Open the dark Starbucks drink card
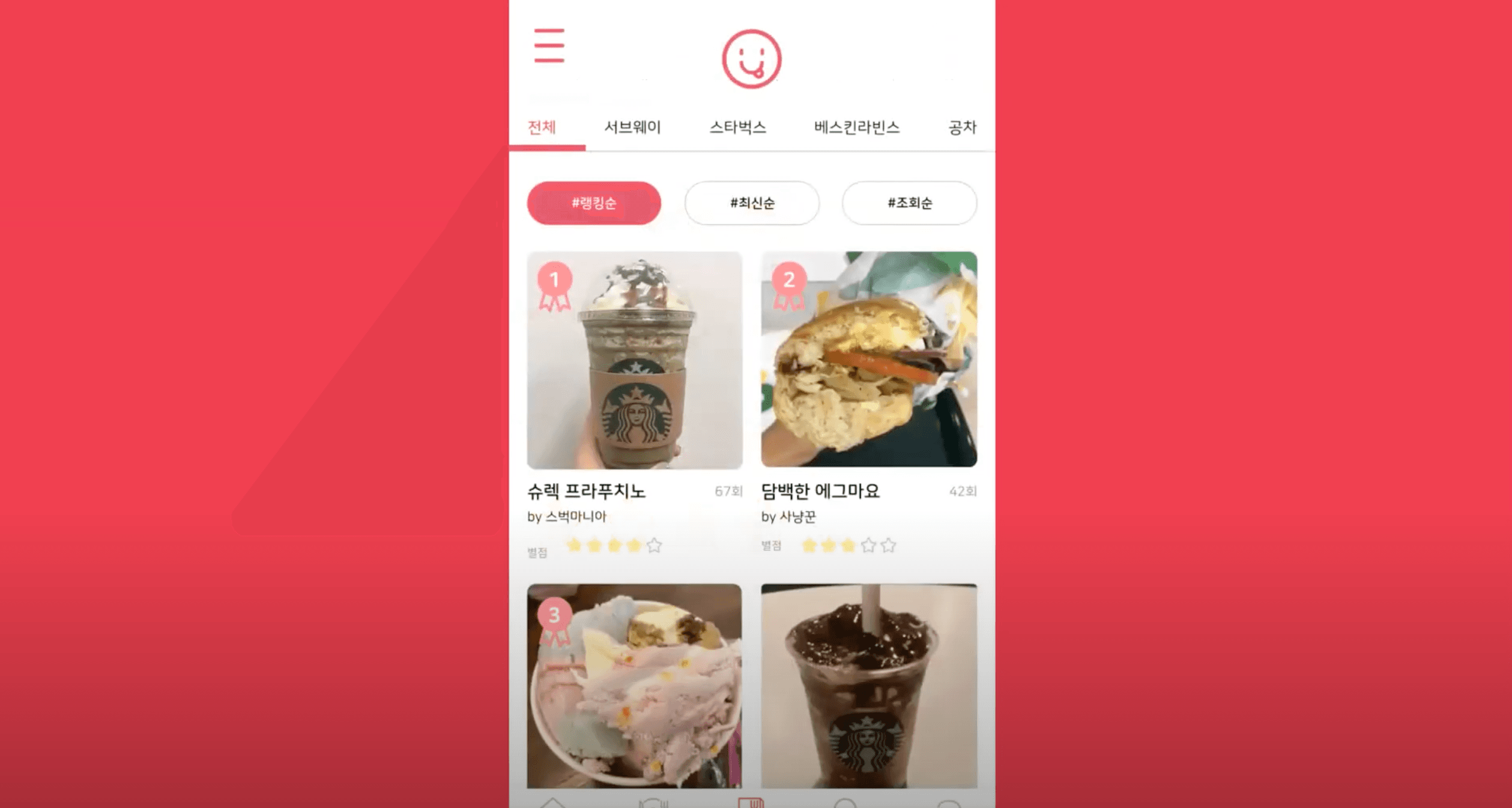Screen dimensions: 1512x808 tap(869, 686)
